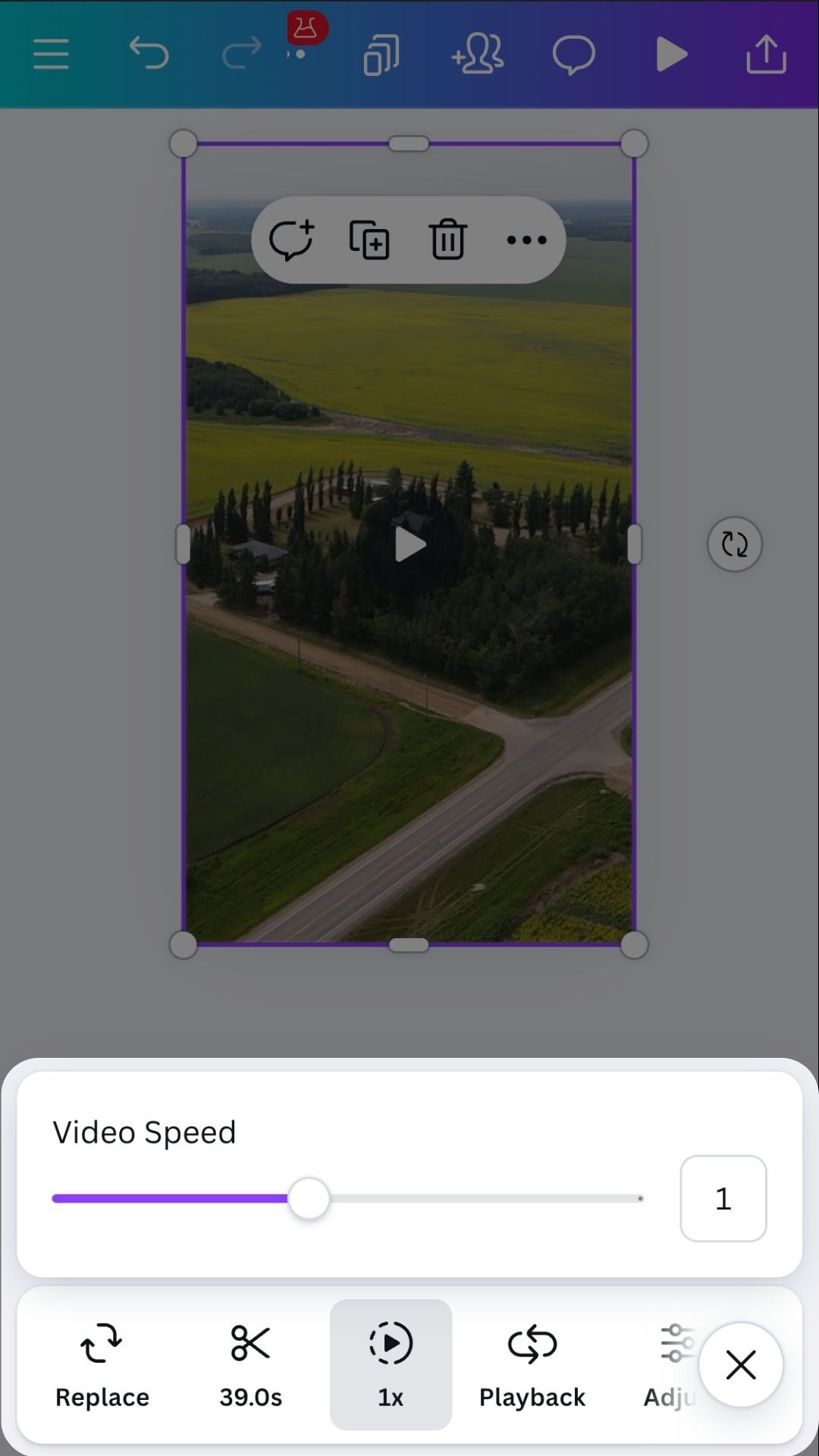Open the hamburger menu
Screen dimensions: 819x1456
click(51, 55)
